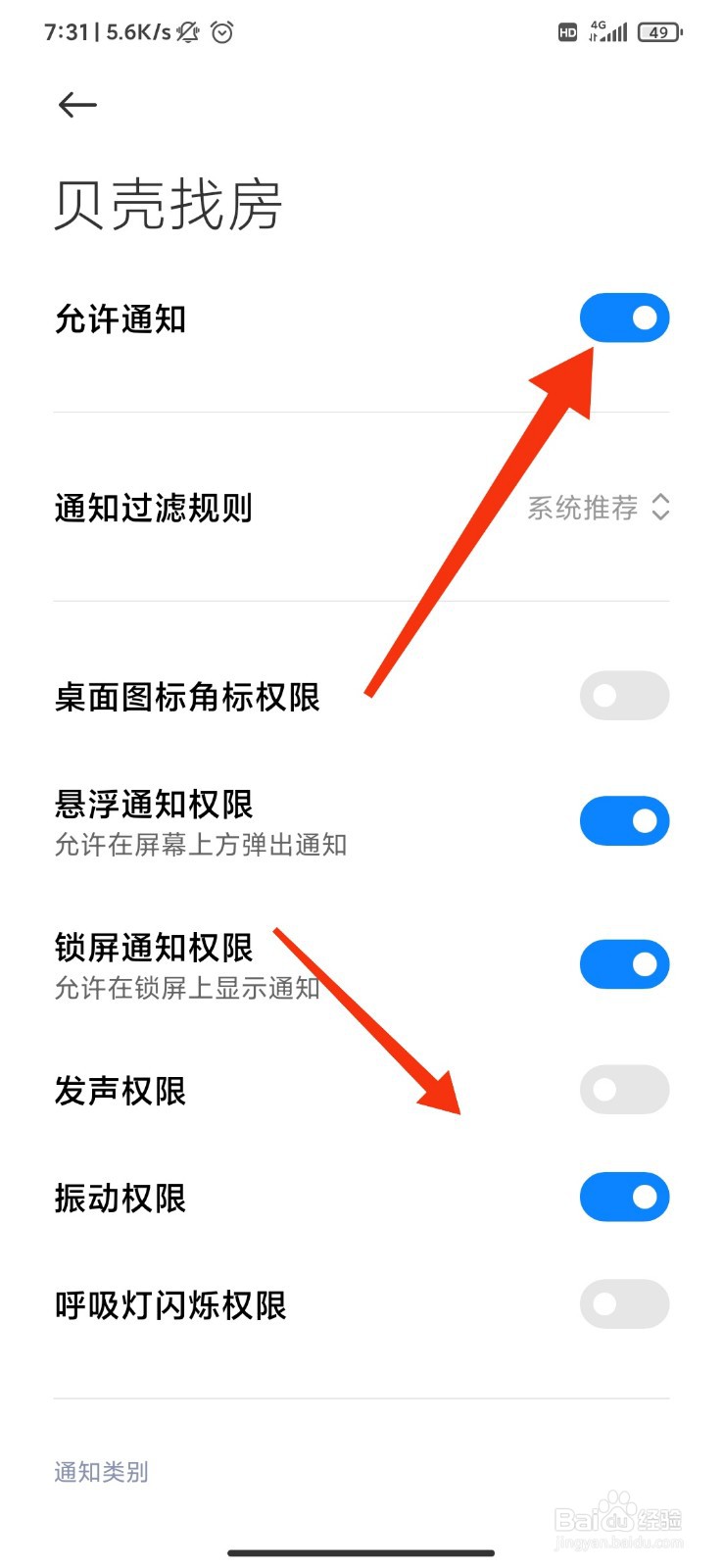This screenshot has height=1568, width=723.
Task: Disable the 允许通知 switch
Action: coord(624,318)
